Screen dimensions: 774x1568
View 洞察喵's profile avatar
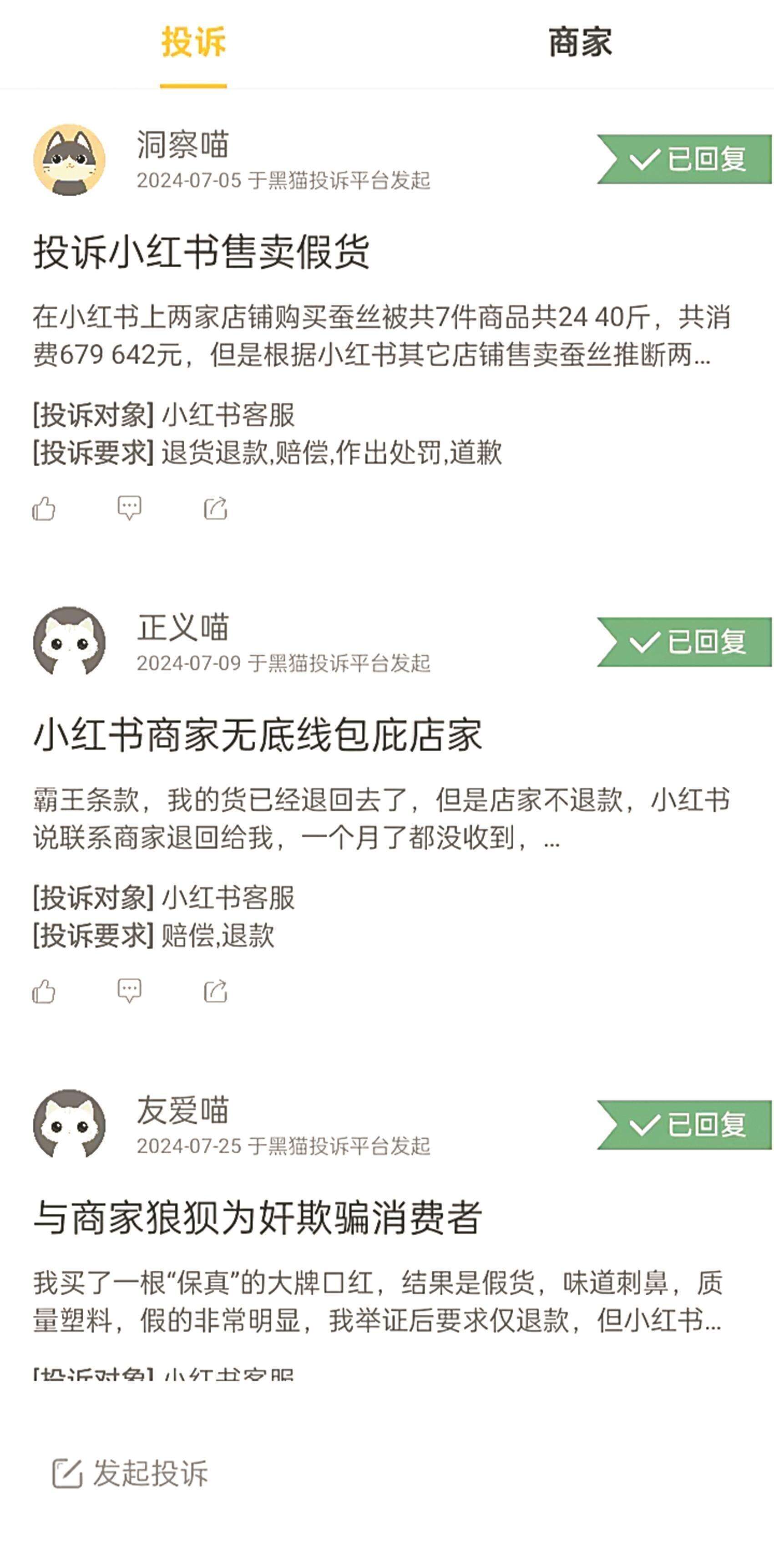point(69,160)
